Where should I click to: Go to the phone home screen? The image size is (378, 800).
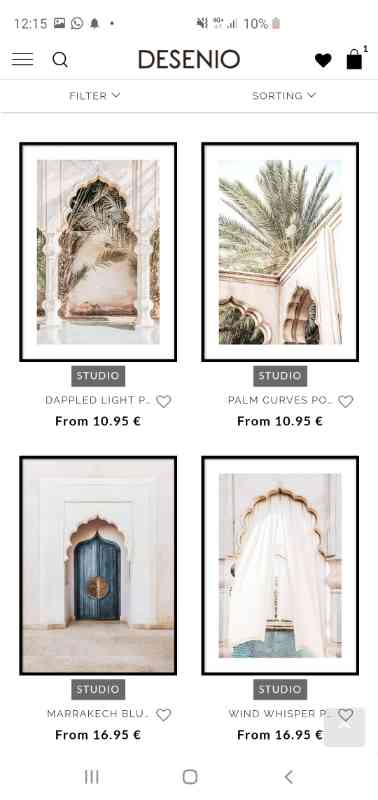point(190,777)
